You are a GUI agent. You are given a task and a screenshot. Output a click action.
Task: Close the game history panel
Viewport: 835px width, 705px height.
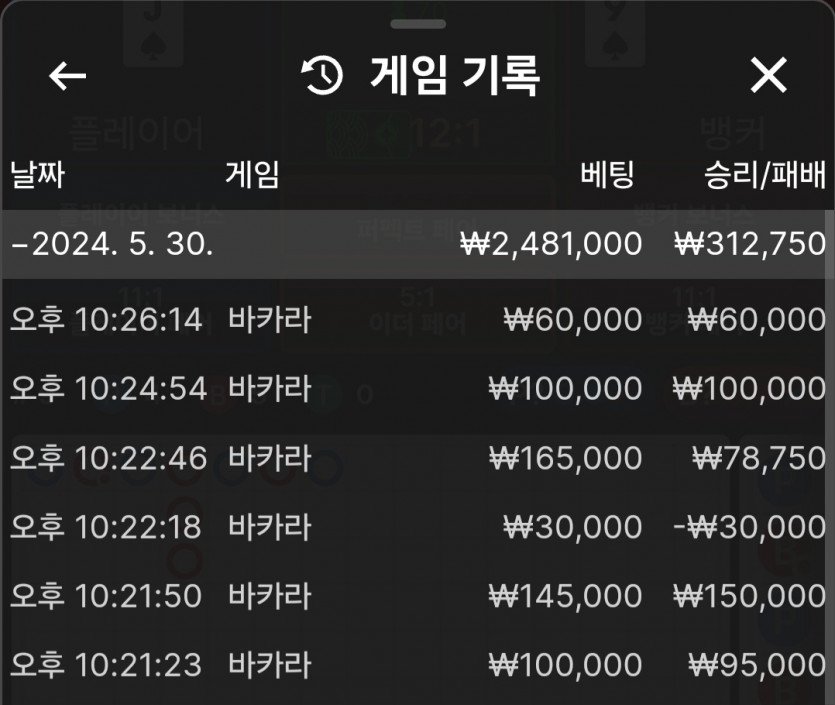(768, 76)
